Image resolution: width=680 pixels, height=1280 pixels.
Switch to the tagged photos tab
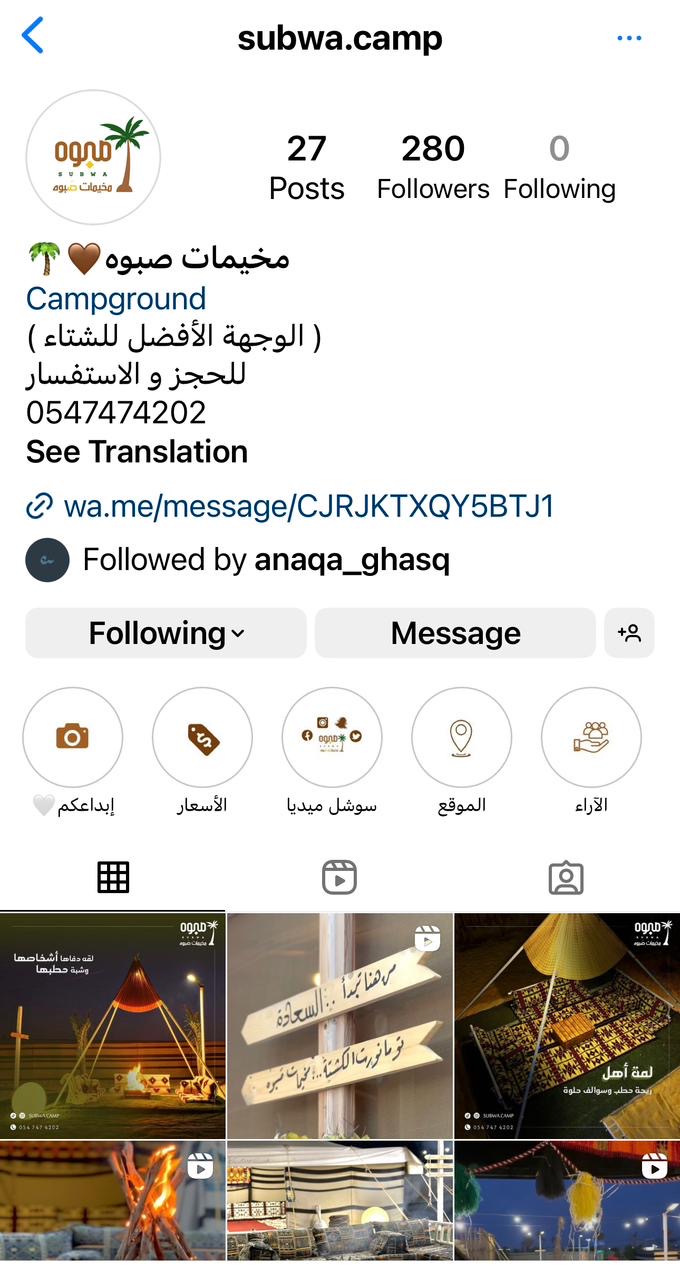pos(566,877)
